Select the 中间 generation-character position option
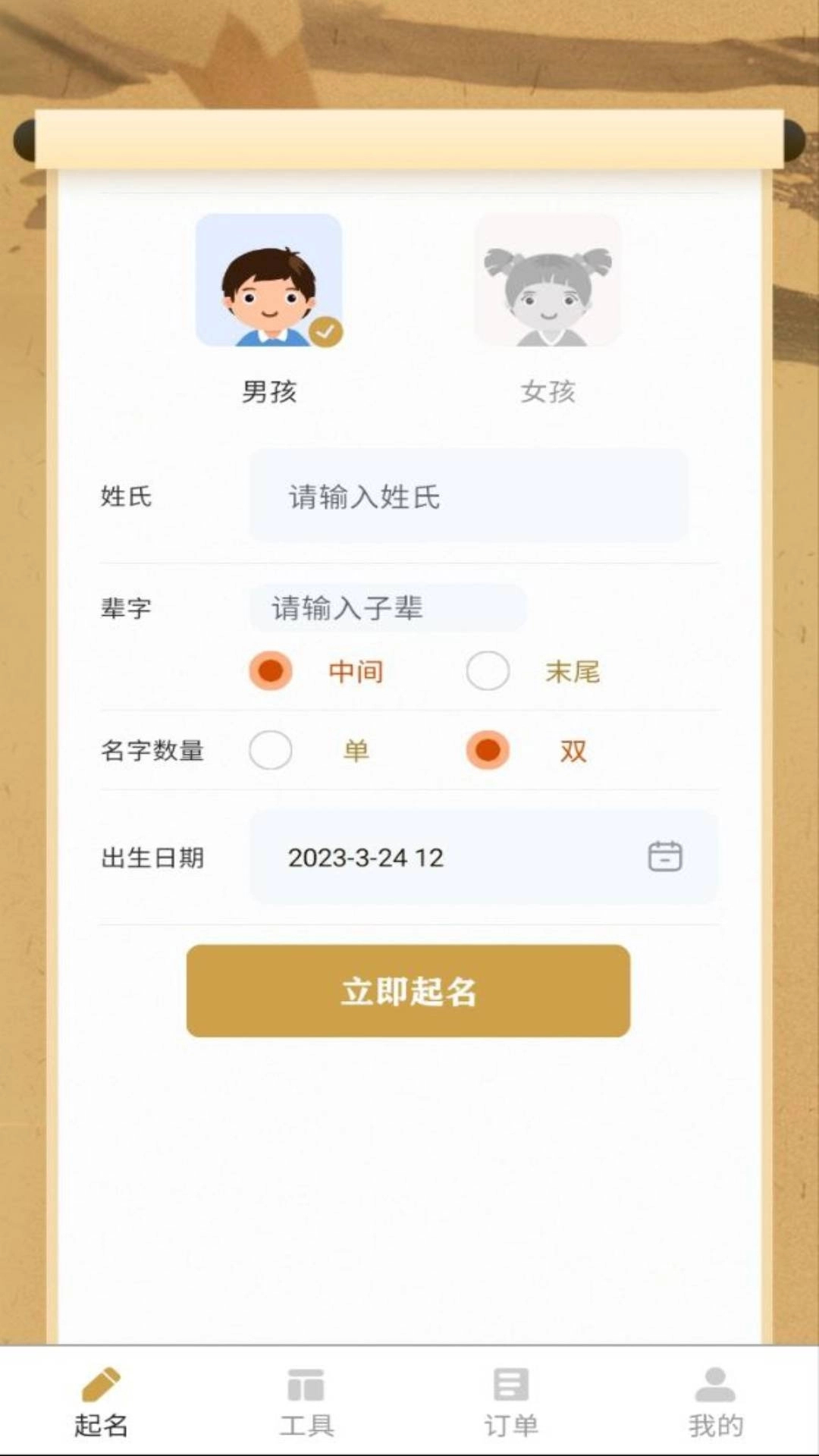The height and width of the screenshot is (1456, 819). coord(271,671)
